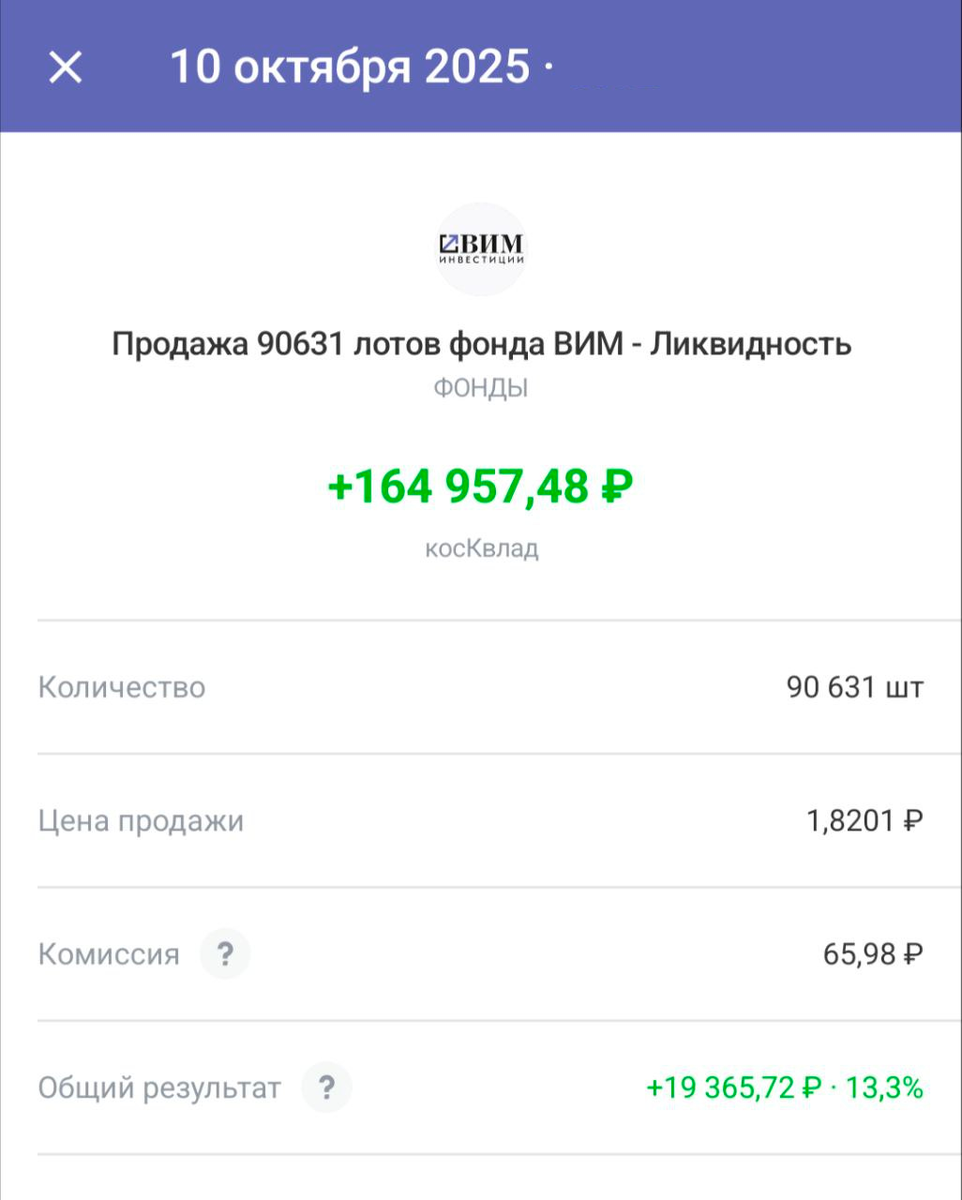Click the косКвлад account name
Screen dimensions: 962x1200
pos(481,547)
